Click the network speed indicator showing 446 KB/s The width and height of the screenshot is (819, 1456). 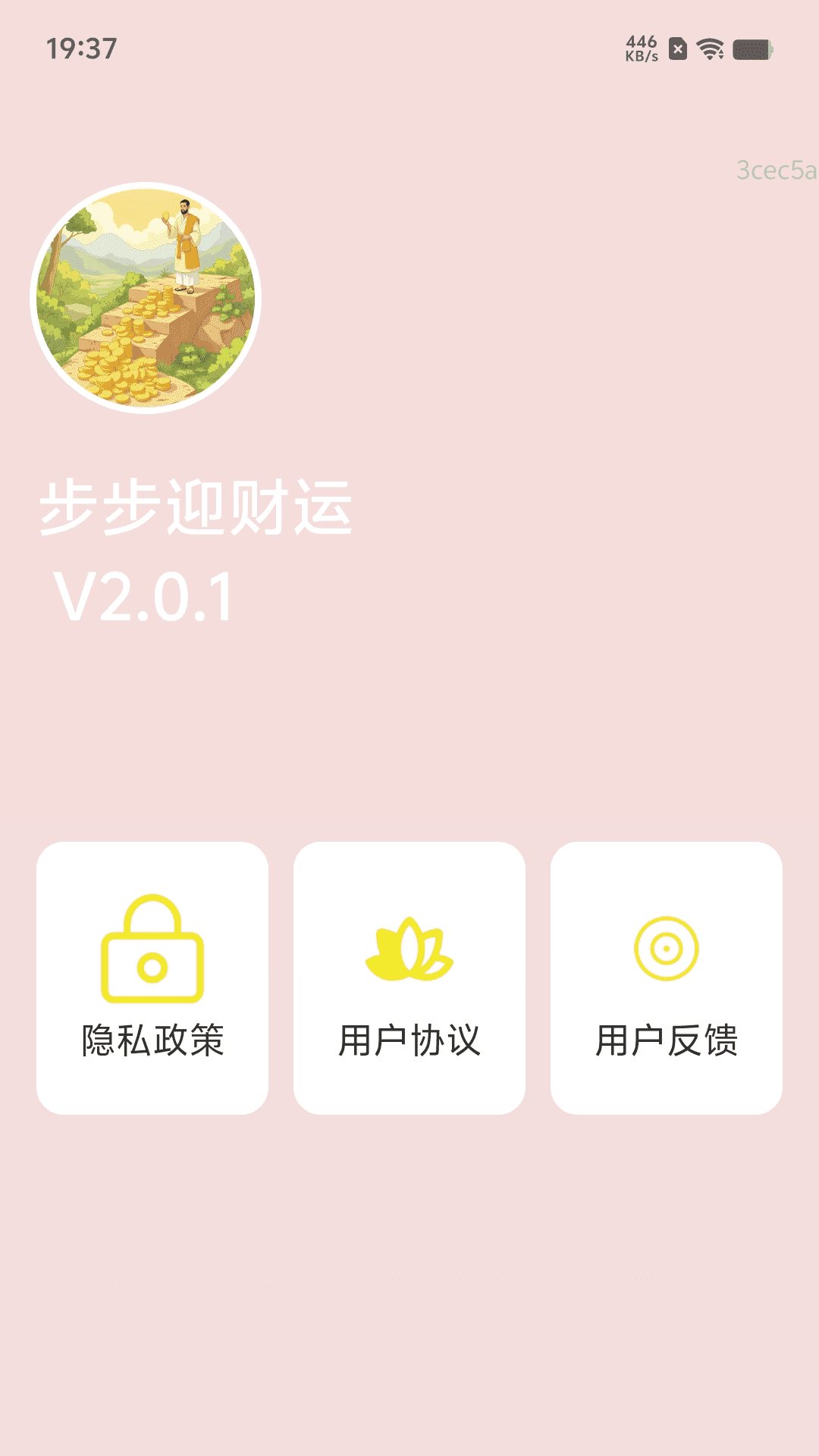pos(641,48)
